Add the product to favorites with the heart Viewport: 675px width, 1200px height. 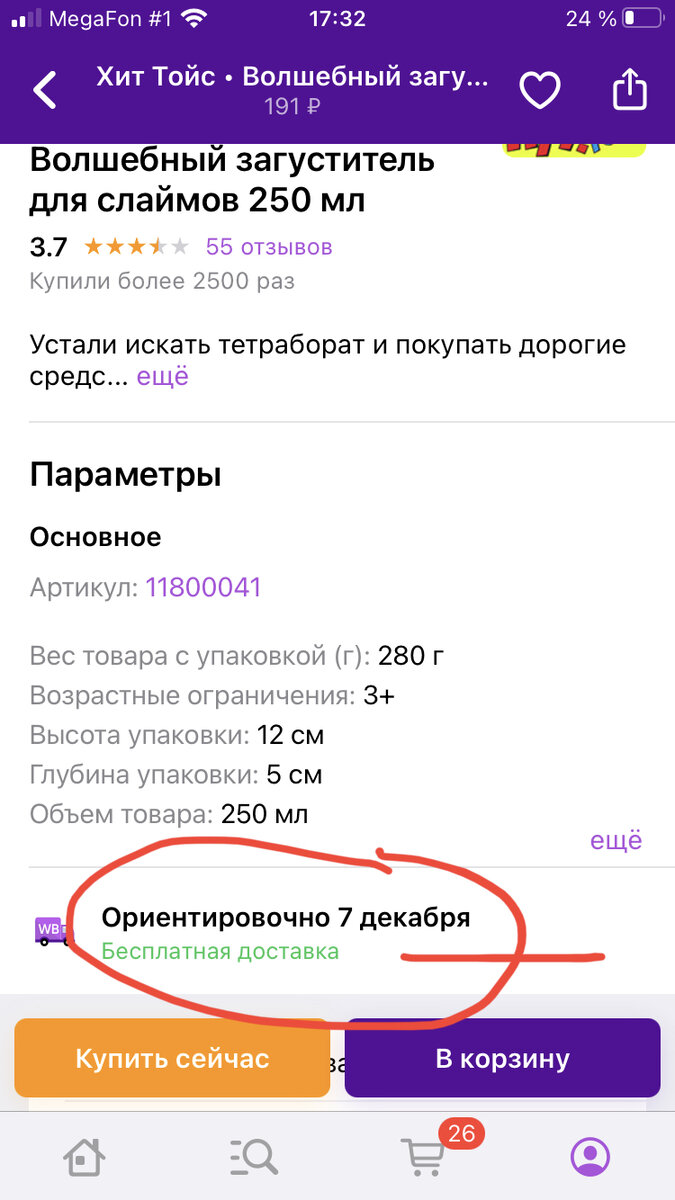(x=540, y=91)
